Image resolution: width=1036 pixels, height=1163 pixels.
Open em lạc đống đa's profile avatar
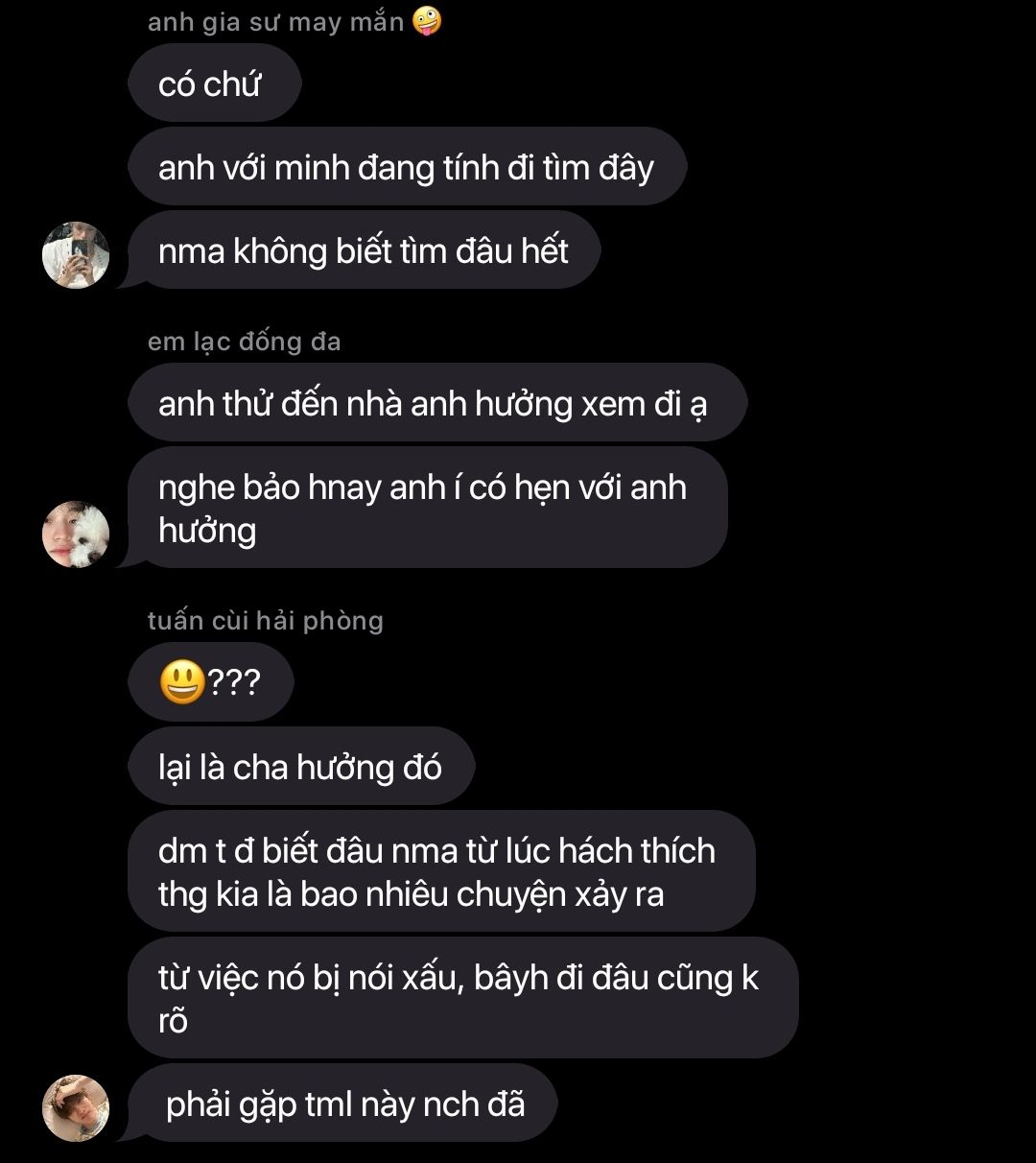point(76,534)
